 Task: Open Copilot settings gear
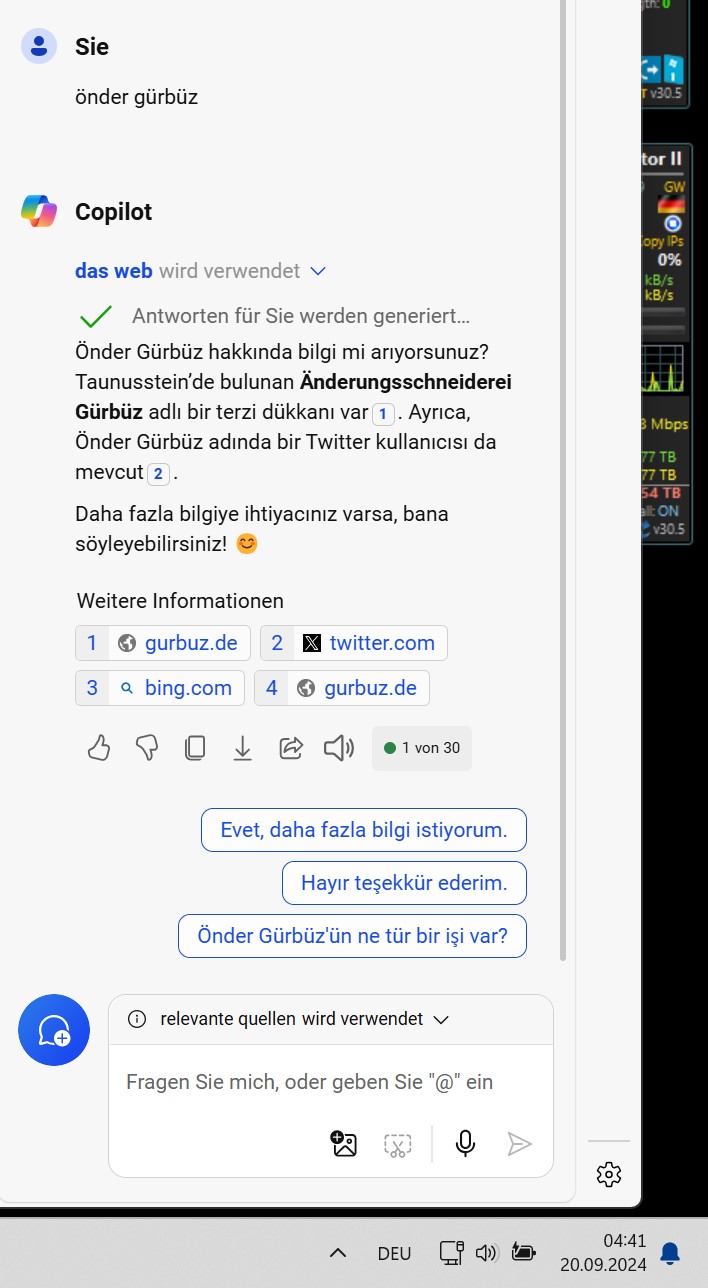coord(609,1174)
